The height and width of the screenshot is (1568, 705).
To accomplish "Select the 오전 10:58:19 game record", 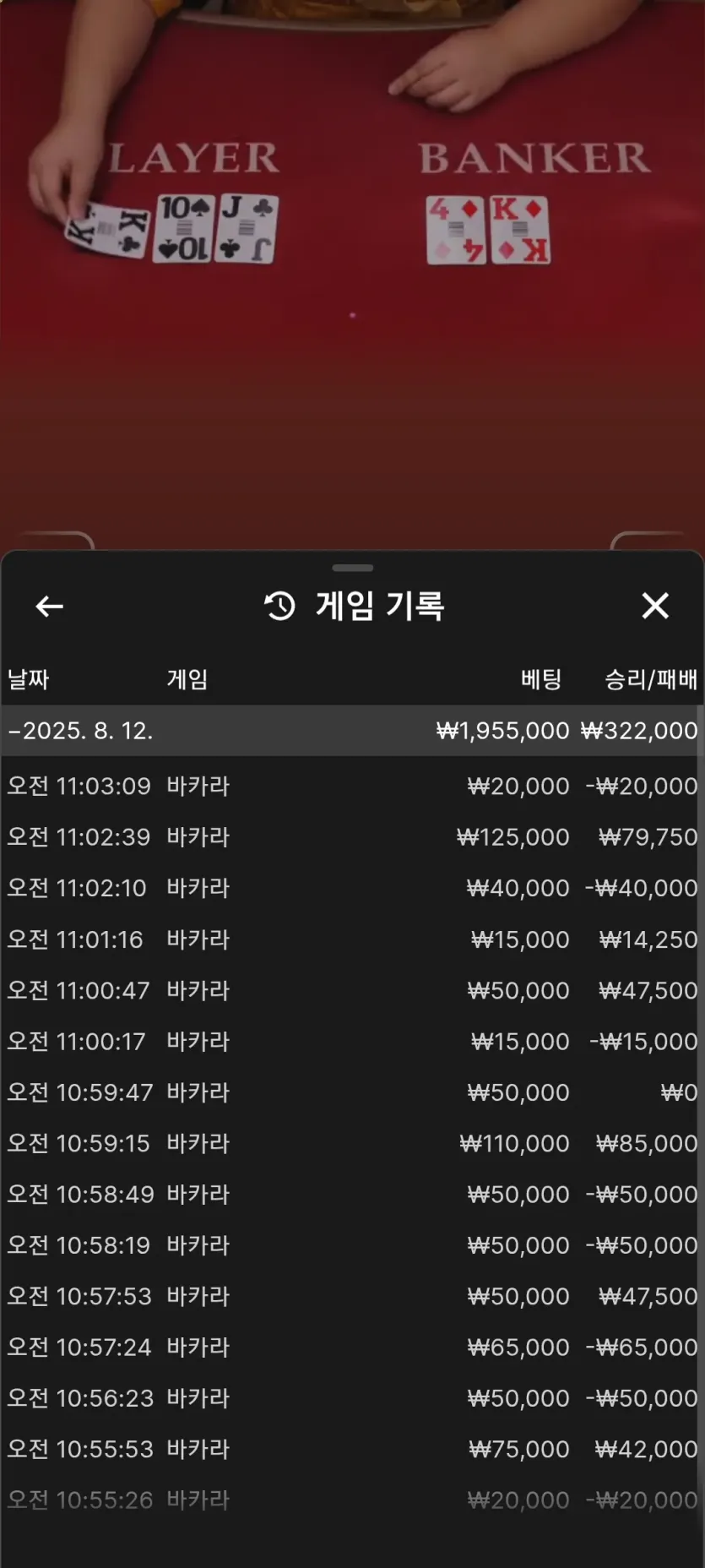I will click(x=352, y=1245).
